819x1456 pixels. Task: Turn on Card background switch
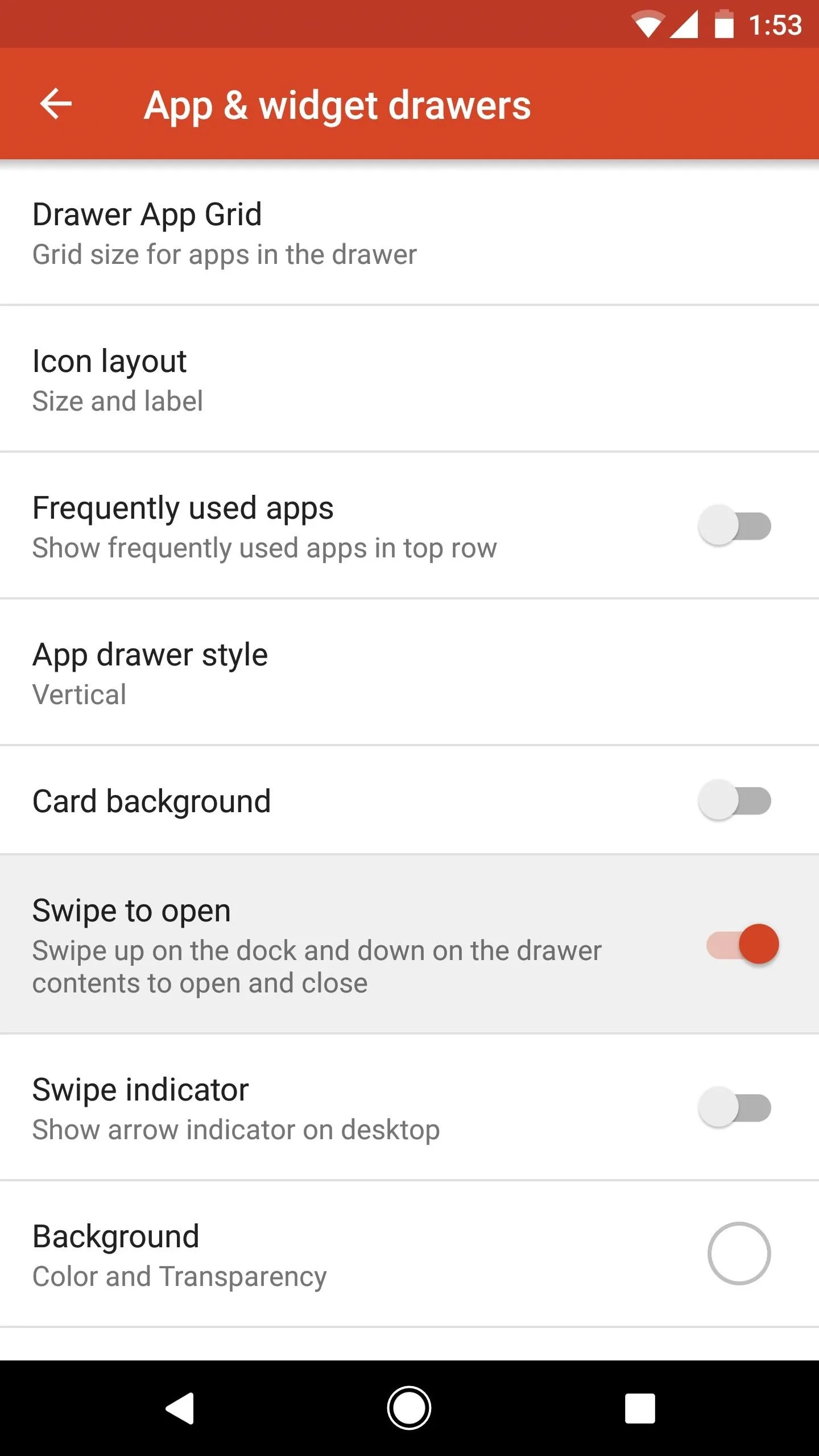point(734,800)
